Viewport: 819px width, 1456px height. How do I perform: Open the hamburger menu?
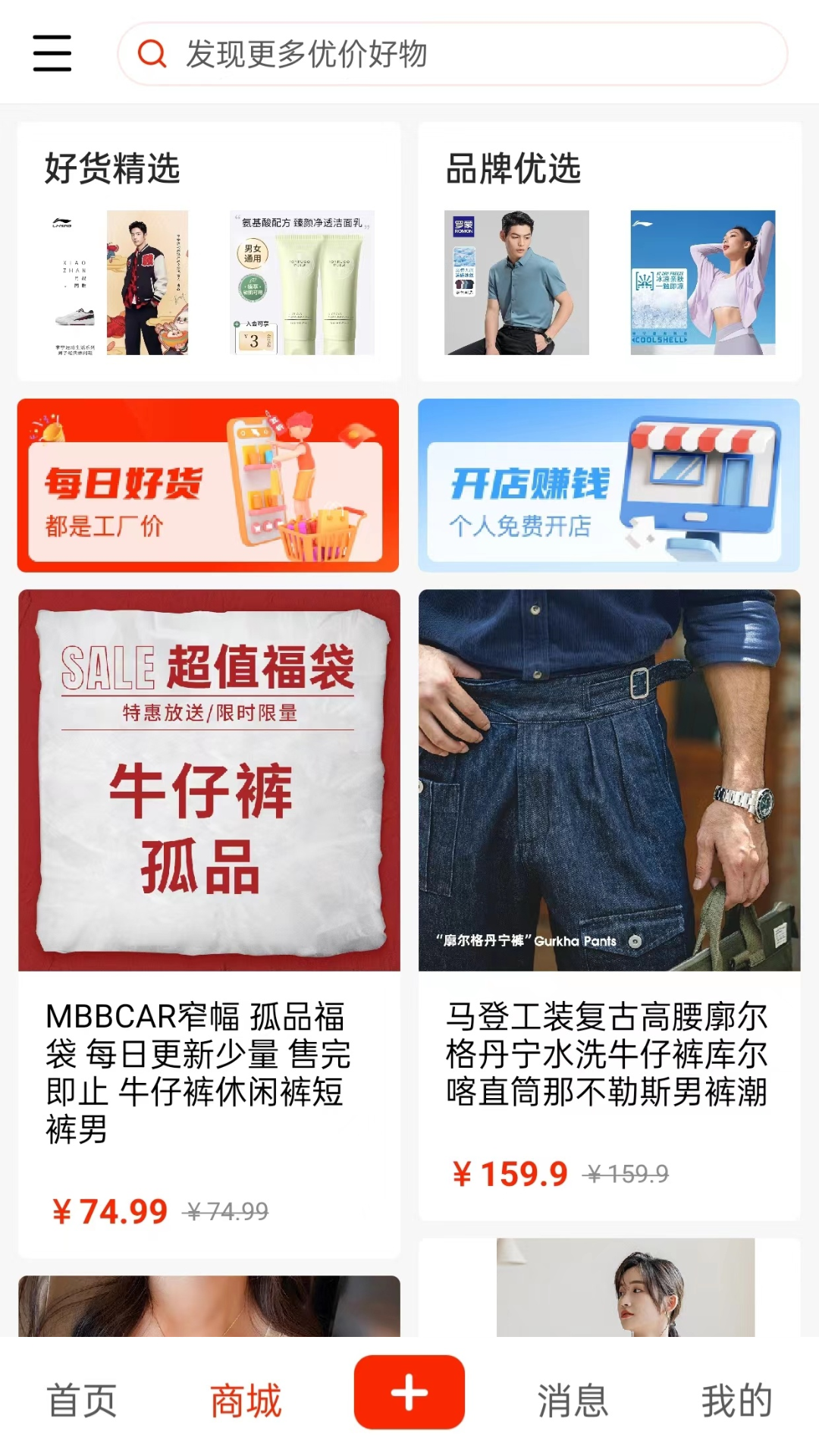52,53
